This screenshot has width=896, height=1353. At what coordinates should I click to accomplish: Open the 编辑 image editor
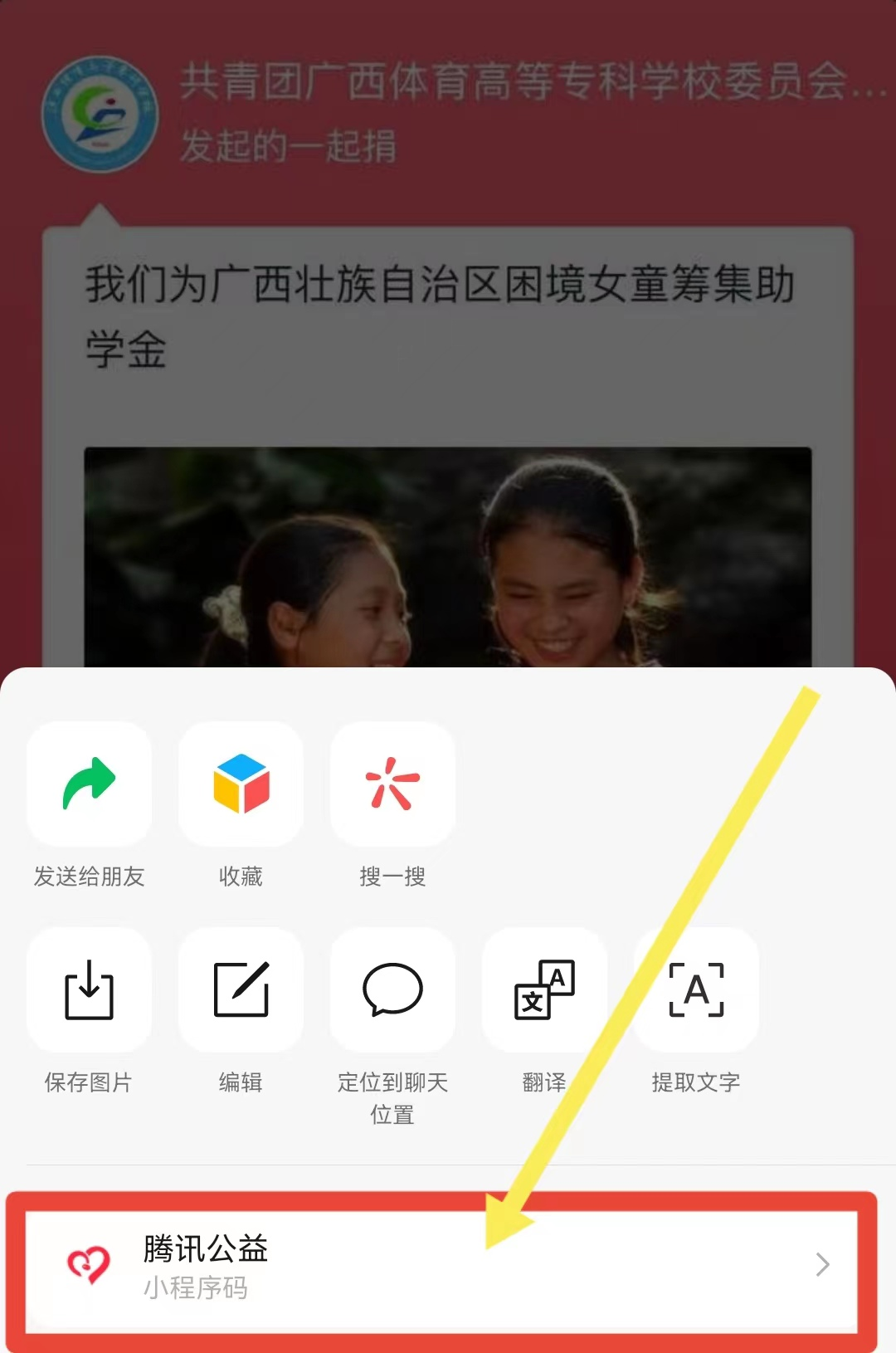coord(241,989)
